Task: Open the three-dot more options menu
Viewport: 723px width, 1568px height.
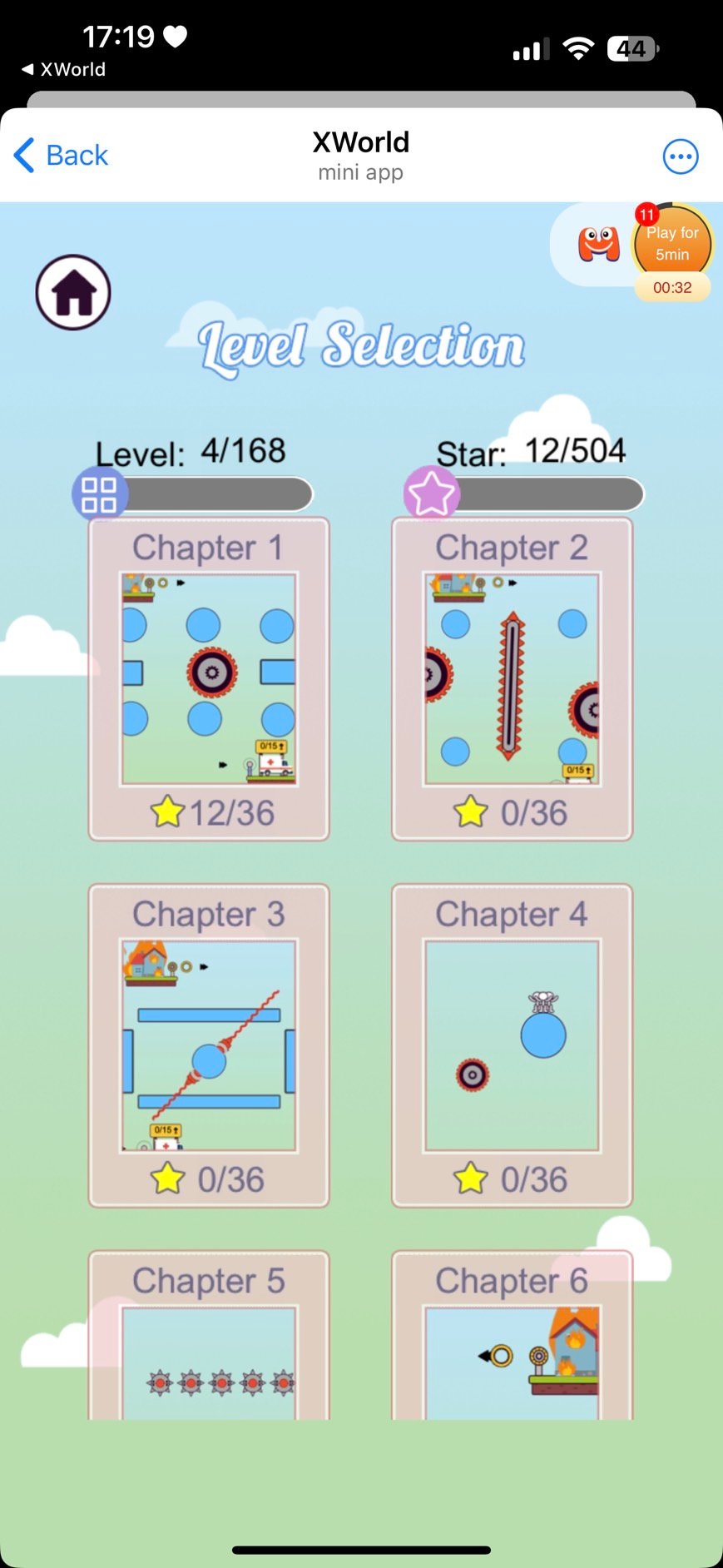Action: (680, 156)
